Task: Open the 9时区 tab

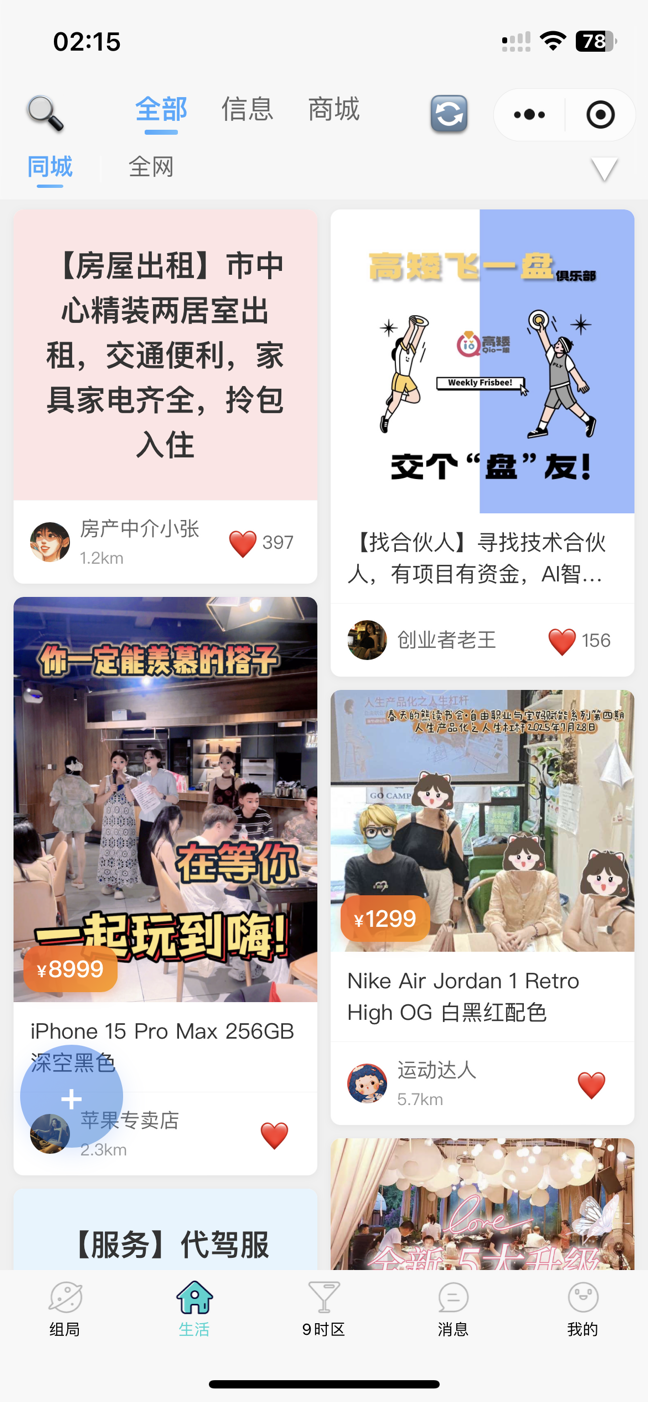Action: pyautogui.click(x=323, y=1308)
